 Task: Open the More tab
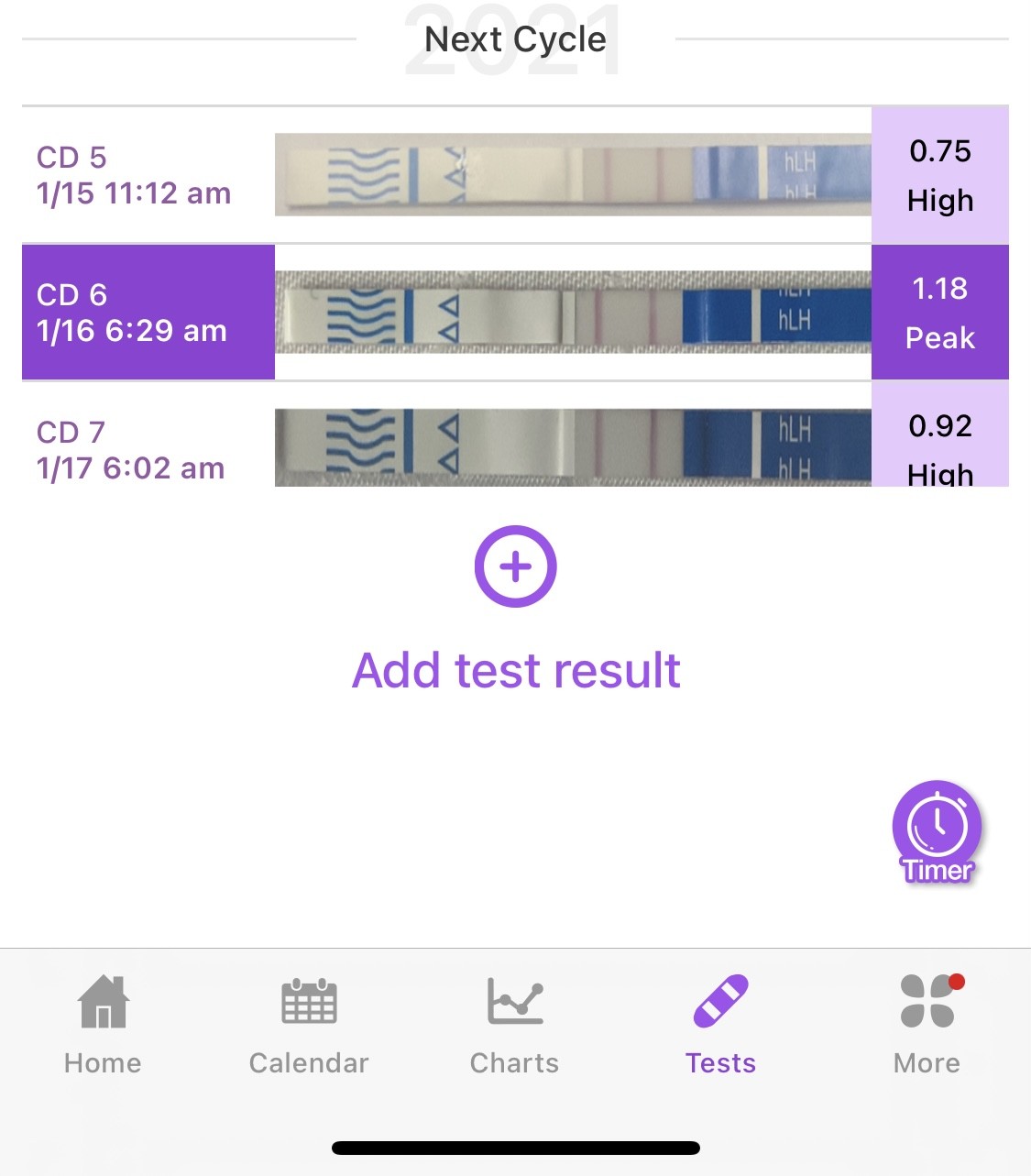point(927,1024)
